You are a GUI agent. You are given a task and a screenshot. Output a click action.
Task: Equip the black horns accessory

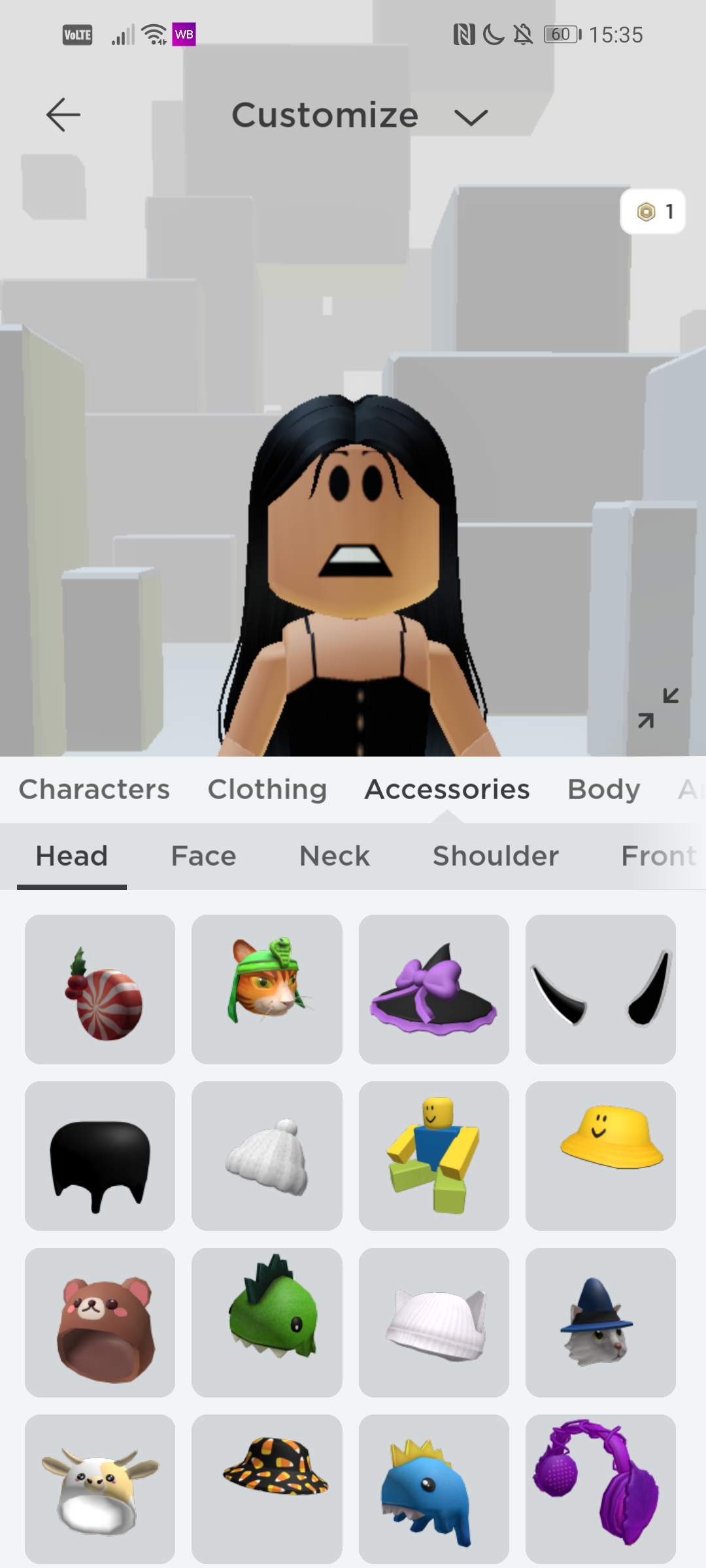pyautogui.click(x=601, y=989)
